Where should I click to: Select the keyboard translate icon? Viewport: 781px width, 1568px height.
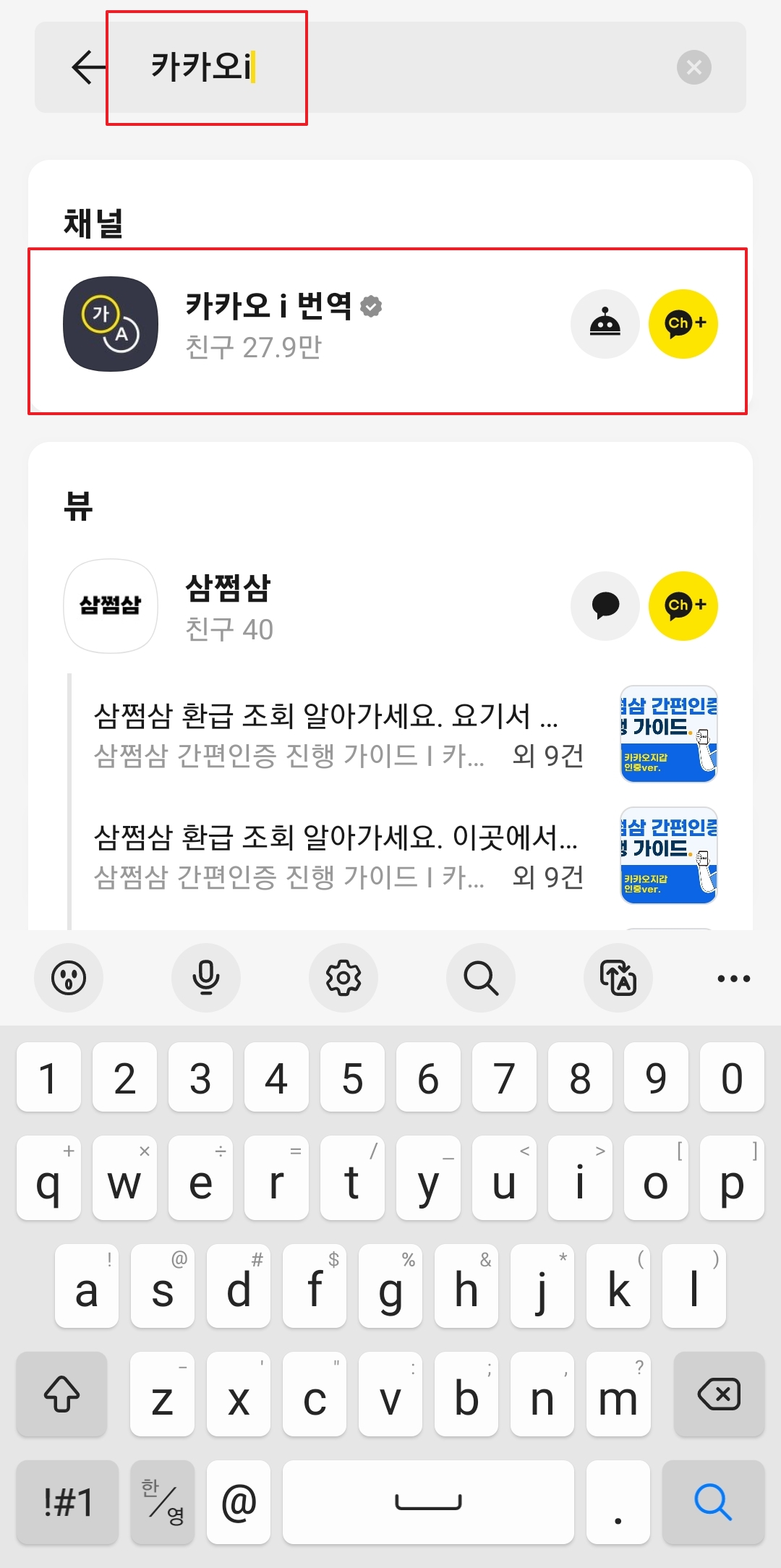click(618, 978)
